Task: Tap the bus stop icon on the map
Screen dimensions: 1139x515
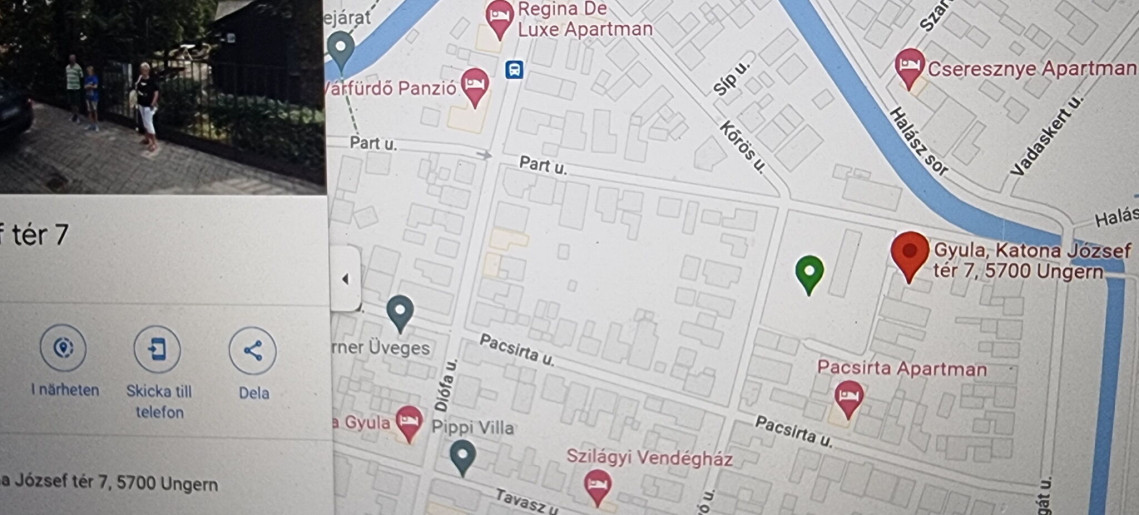Action: click(514, 70)
